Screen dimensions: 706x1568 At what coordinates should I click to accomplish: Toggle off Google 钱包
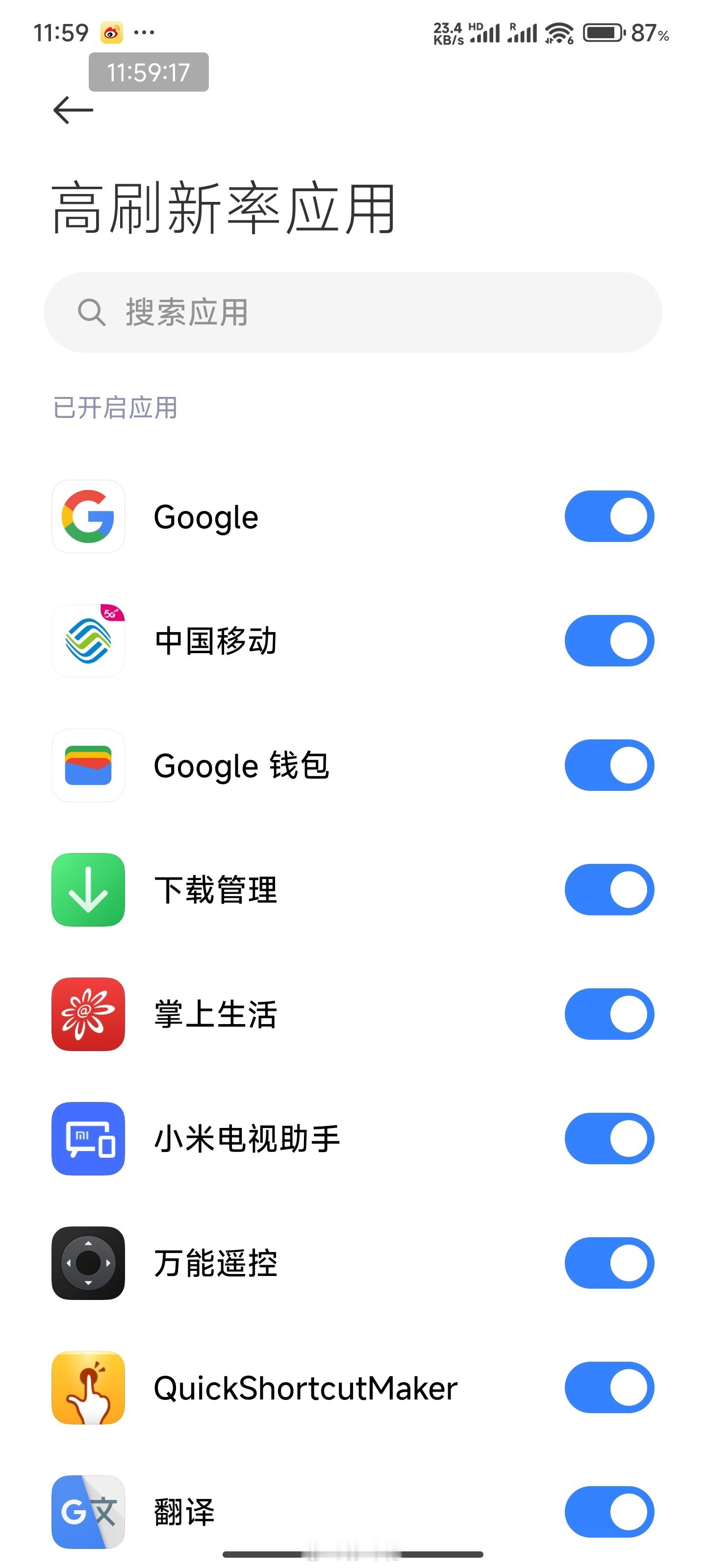coord(609,765)
